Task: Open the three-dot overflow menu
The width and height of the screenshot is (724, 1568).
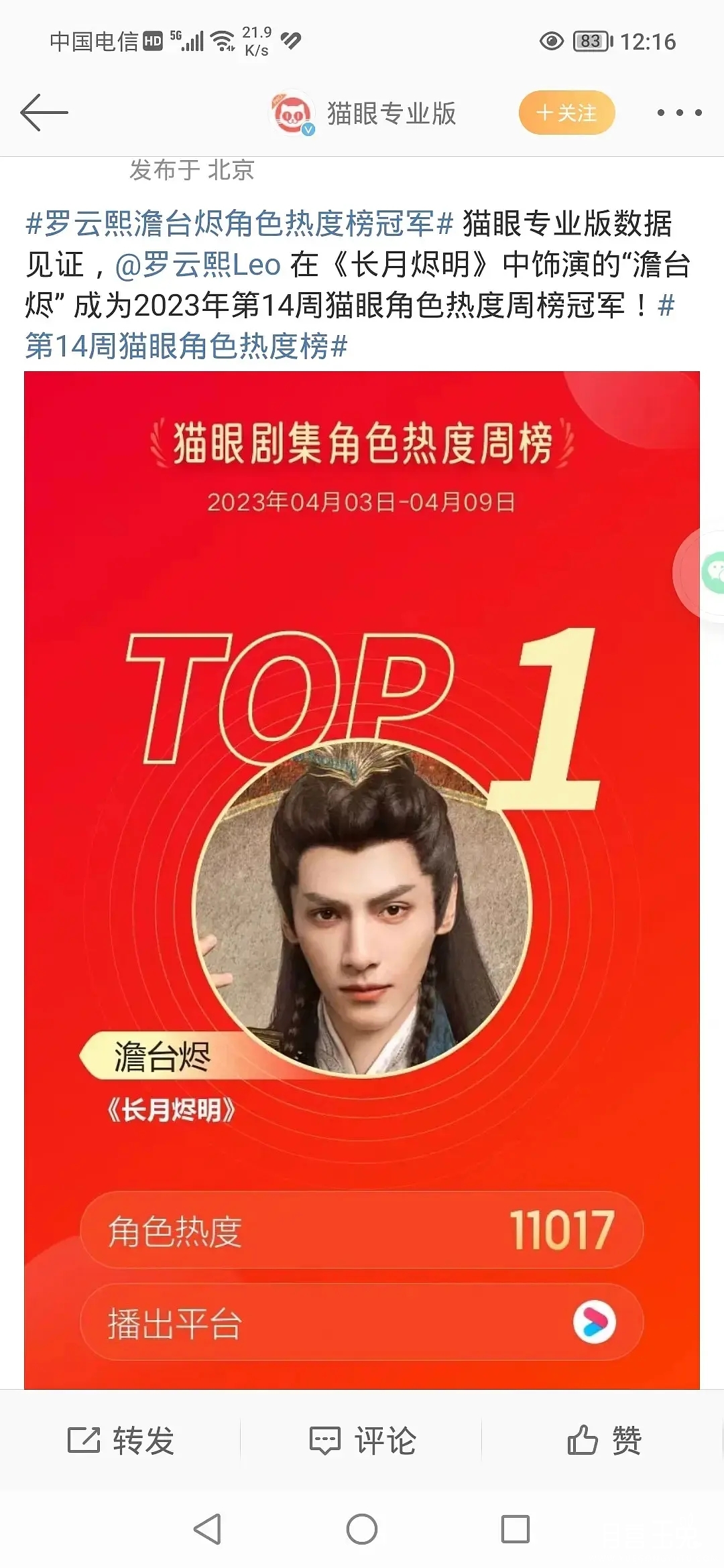Action: (679, 113)
